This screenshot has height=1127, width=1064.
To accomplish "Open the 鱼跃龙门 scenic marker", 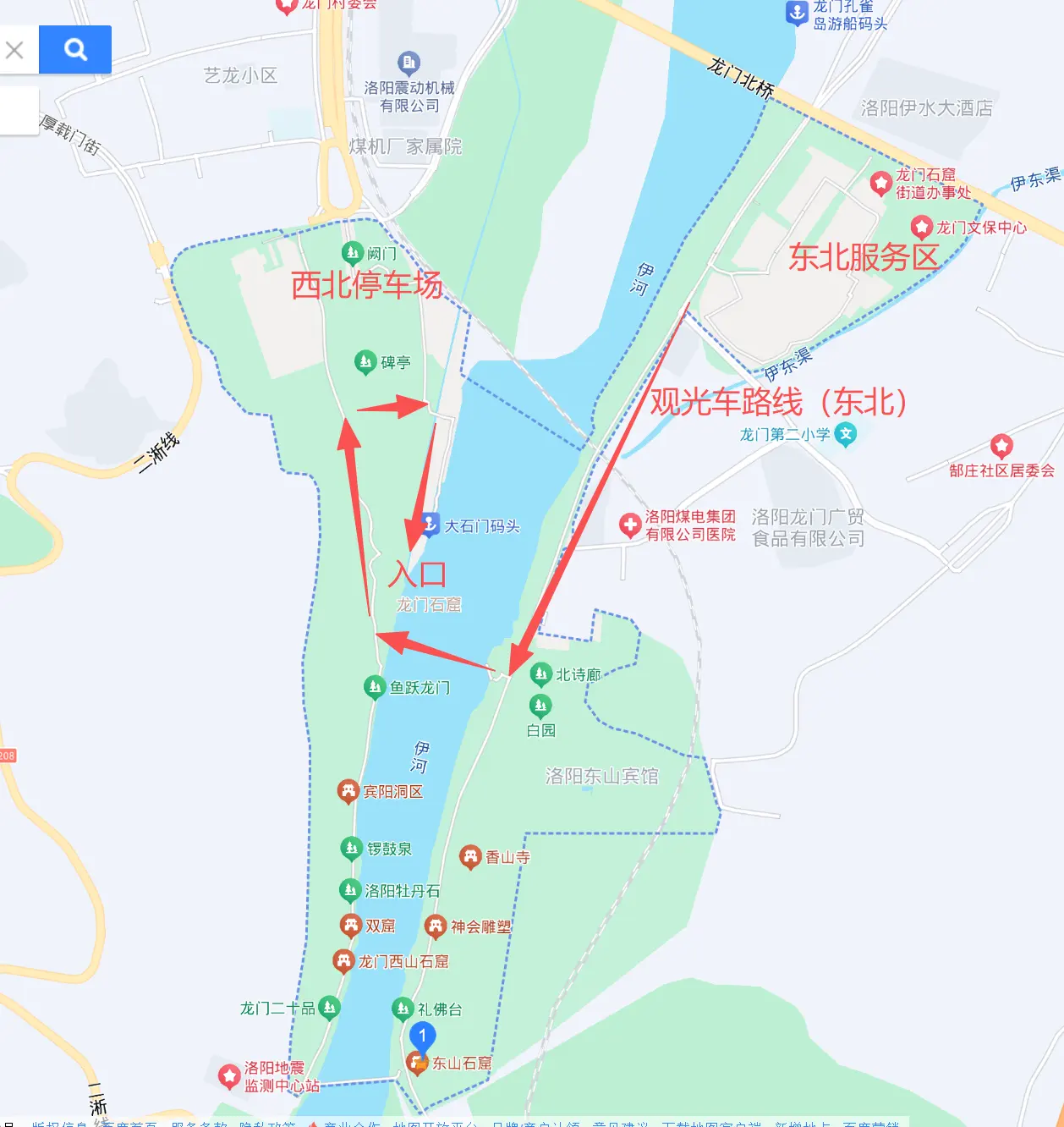I will [375, 687].
